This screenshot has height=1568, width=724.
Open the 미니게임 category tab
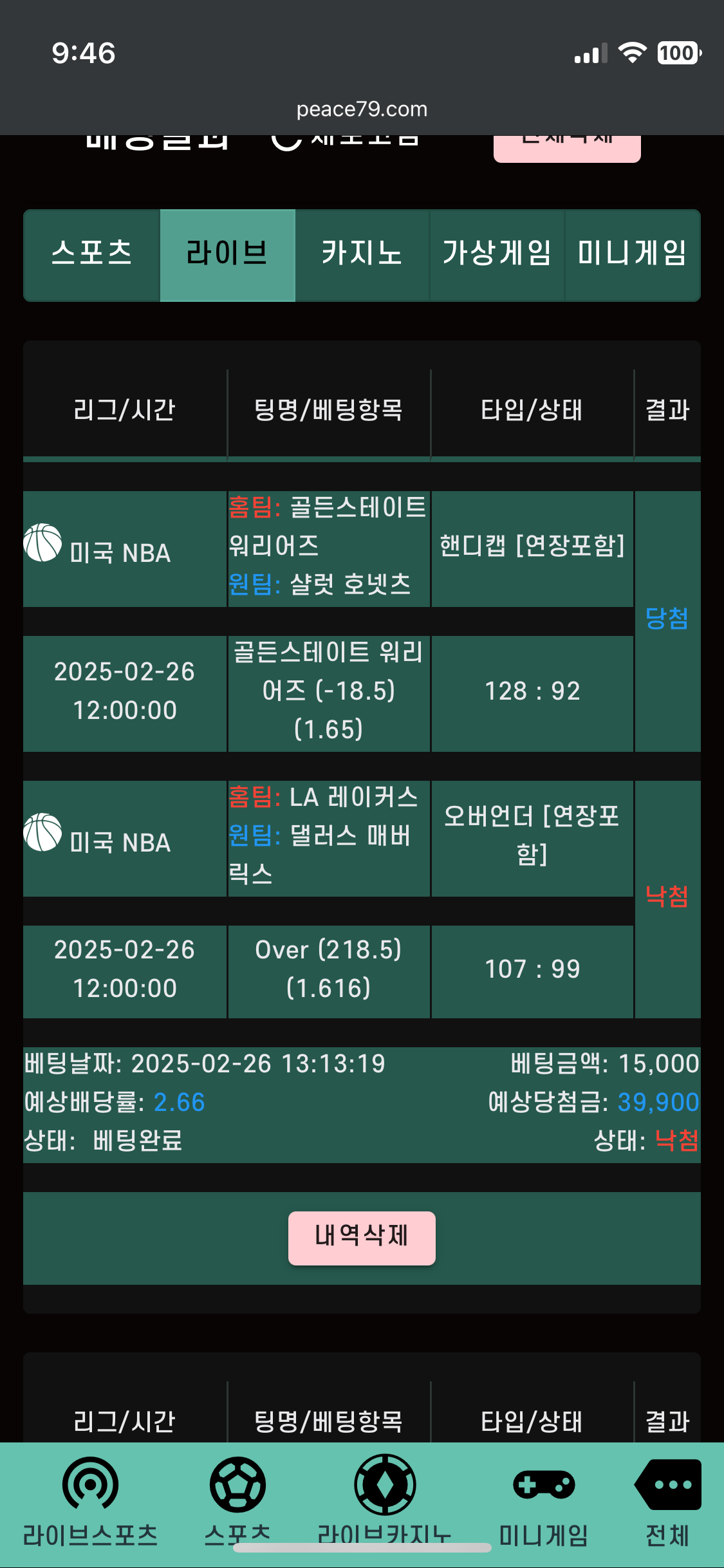(x=632, y=255)
